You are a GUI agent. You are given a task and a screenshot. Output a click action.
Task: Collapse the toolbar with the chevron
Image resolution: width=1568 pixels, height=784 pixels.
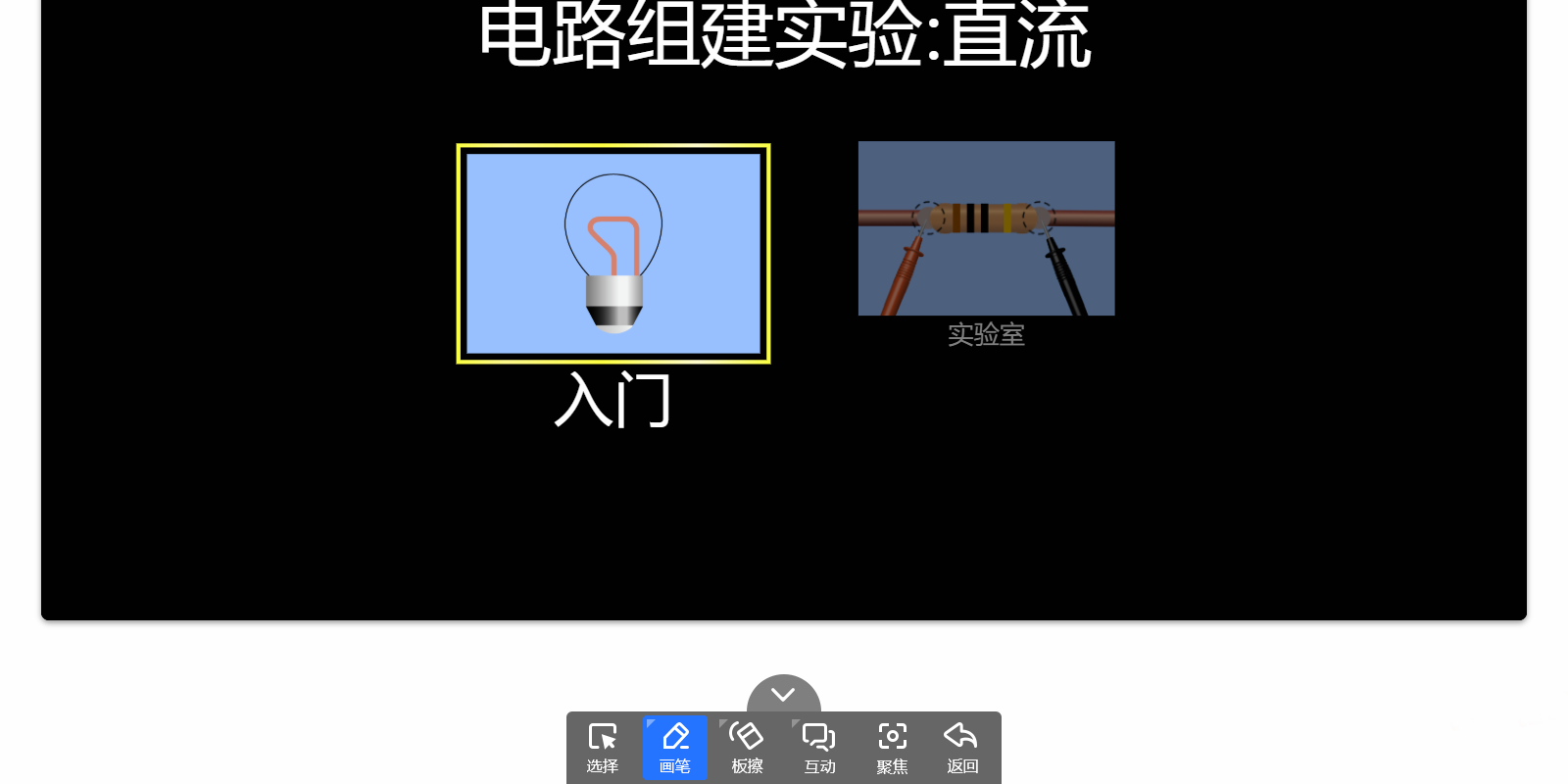(783, 694)
